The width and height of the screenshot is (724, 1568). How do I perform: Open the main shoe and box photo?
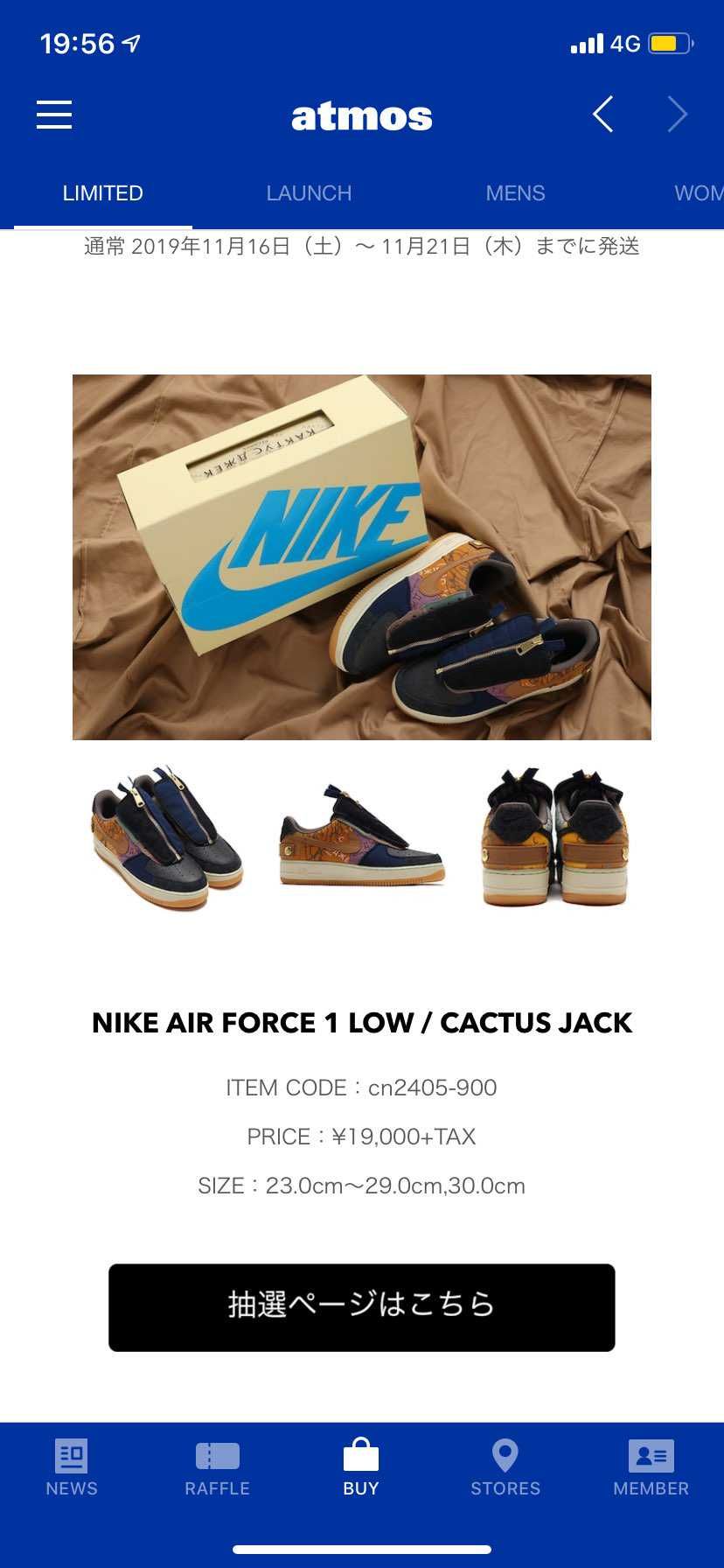(362, 557)
